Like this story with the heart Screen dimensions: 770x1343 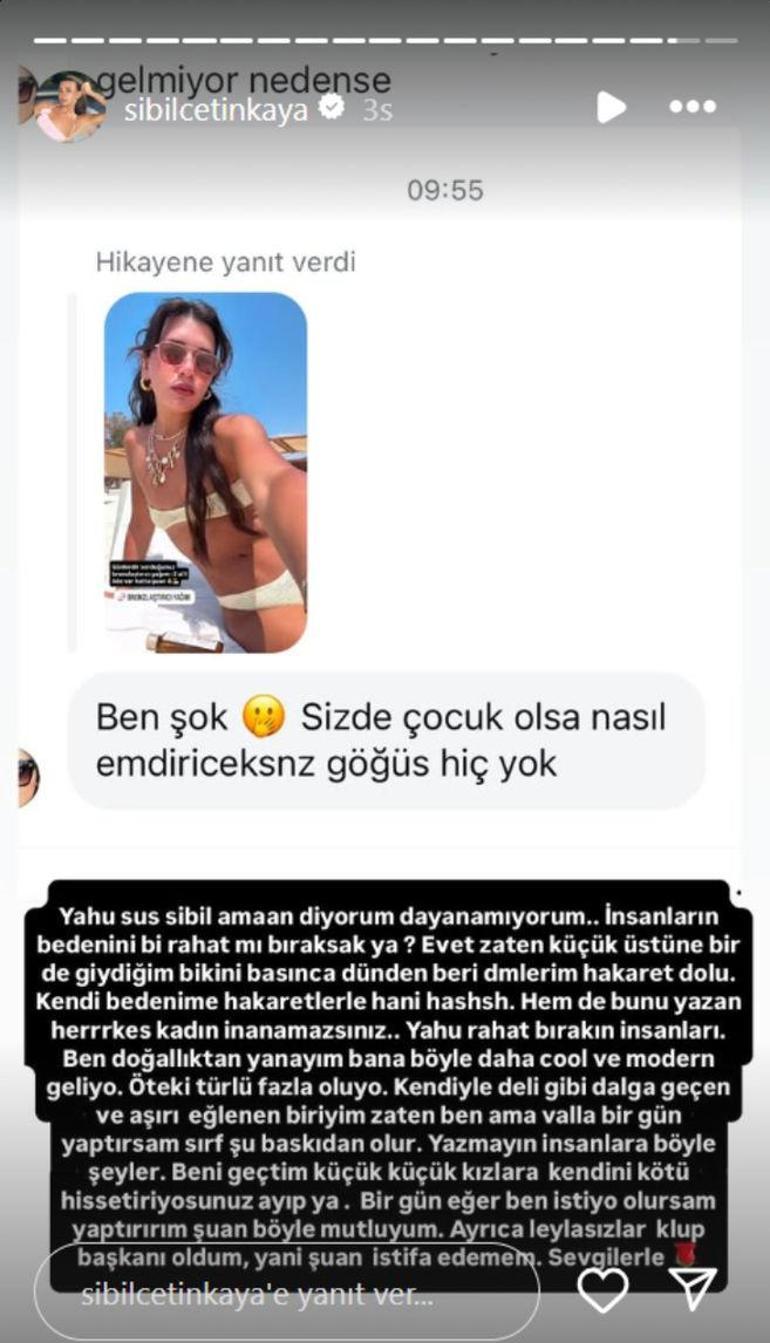(603, 1290)
